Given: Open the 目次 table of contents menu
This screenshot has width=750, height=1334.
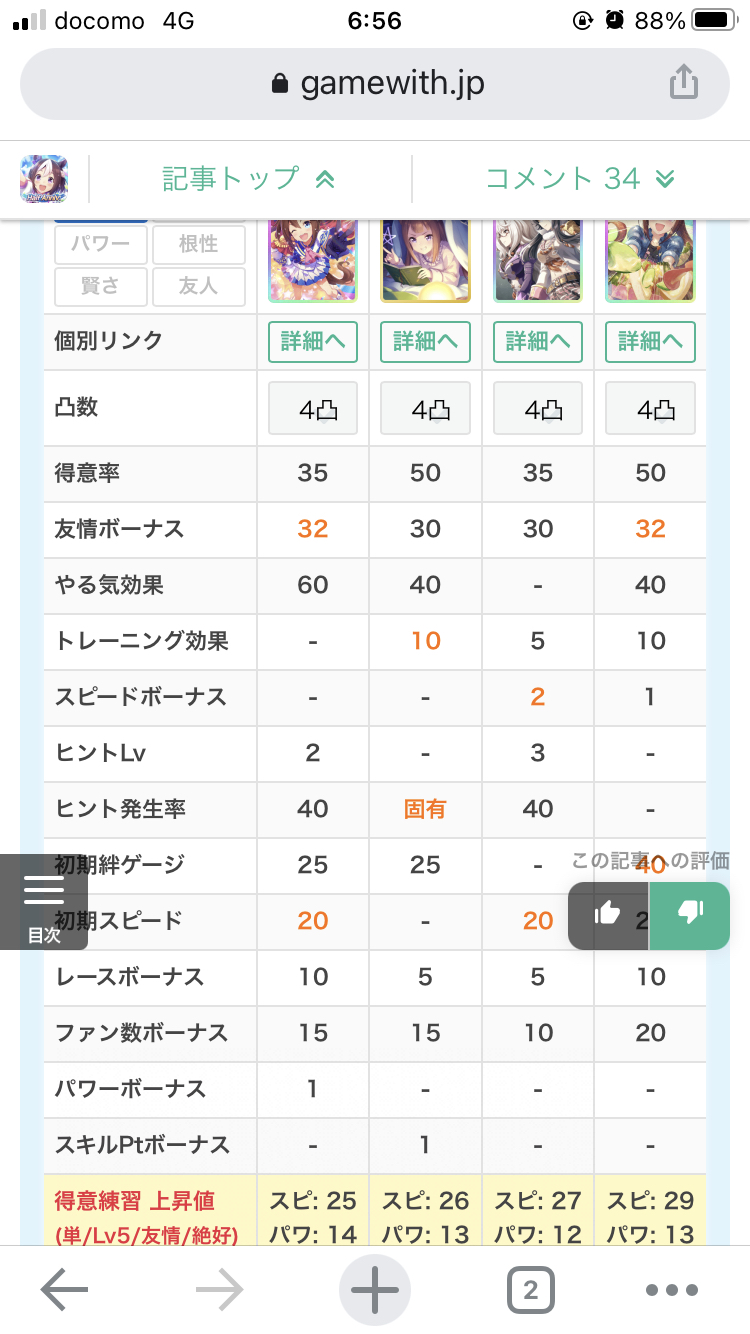Looking at the screenshot, I should click(44, 902).
